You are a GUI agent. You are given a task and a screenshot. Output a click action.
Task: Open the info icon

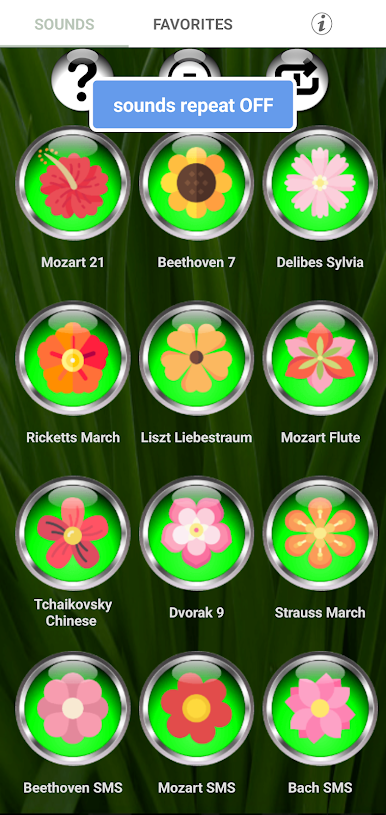point(322,24)
